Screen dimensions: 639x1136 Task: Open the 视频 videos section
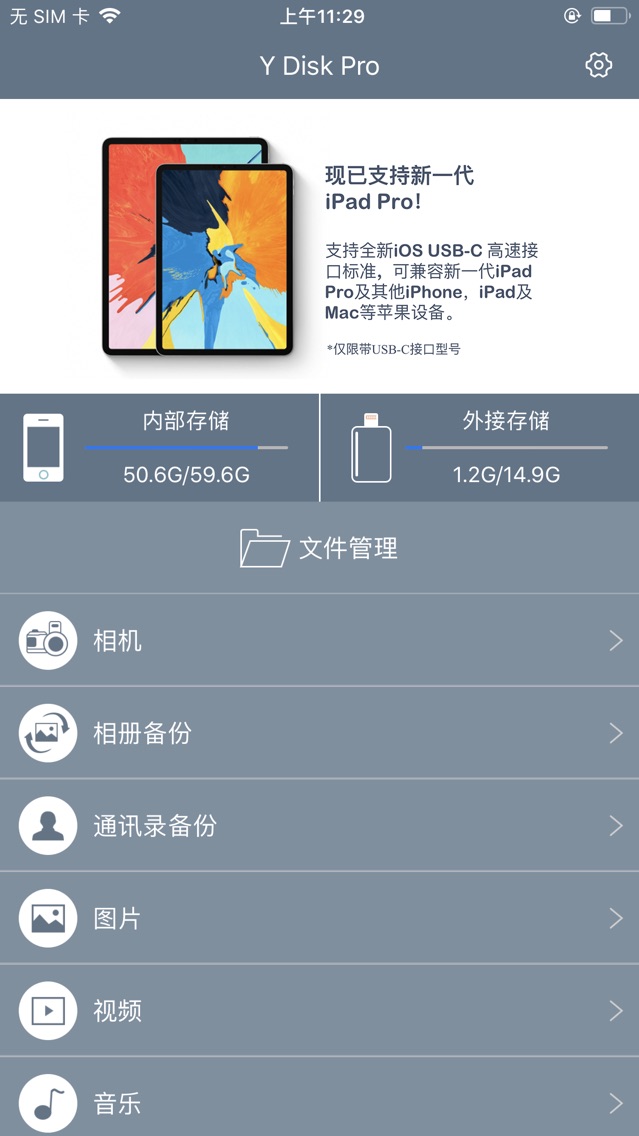tap(319, 1011)
